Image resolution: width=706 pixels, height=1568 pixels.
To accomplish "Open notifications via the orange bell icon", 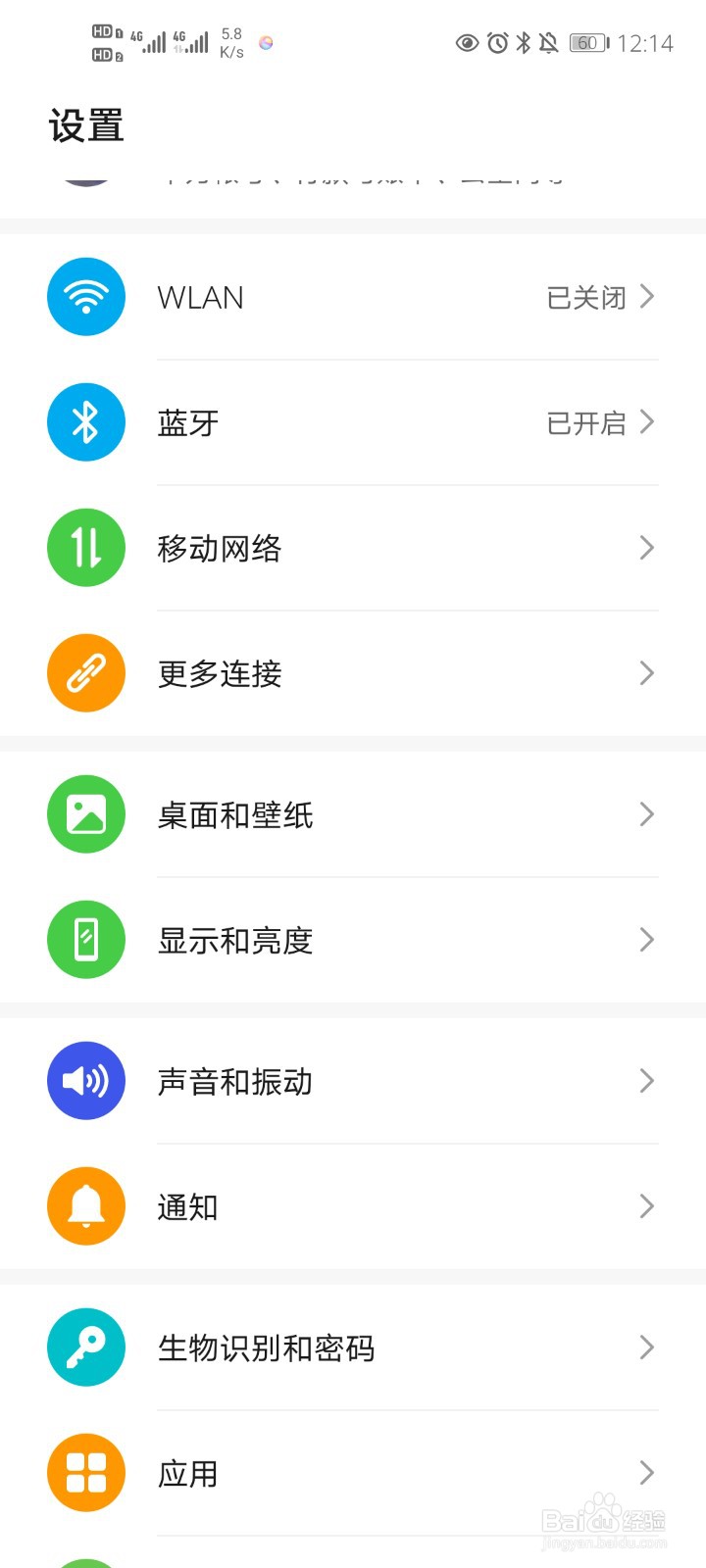I will (x=85, y=1206).
